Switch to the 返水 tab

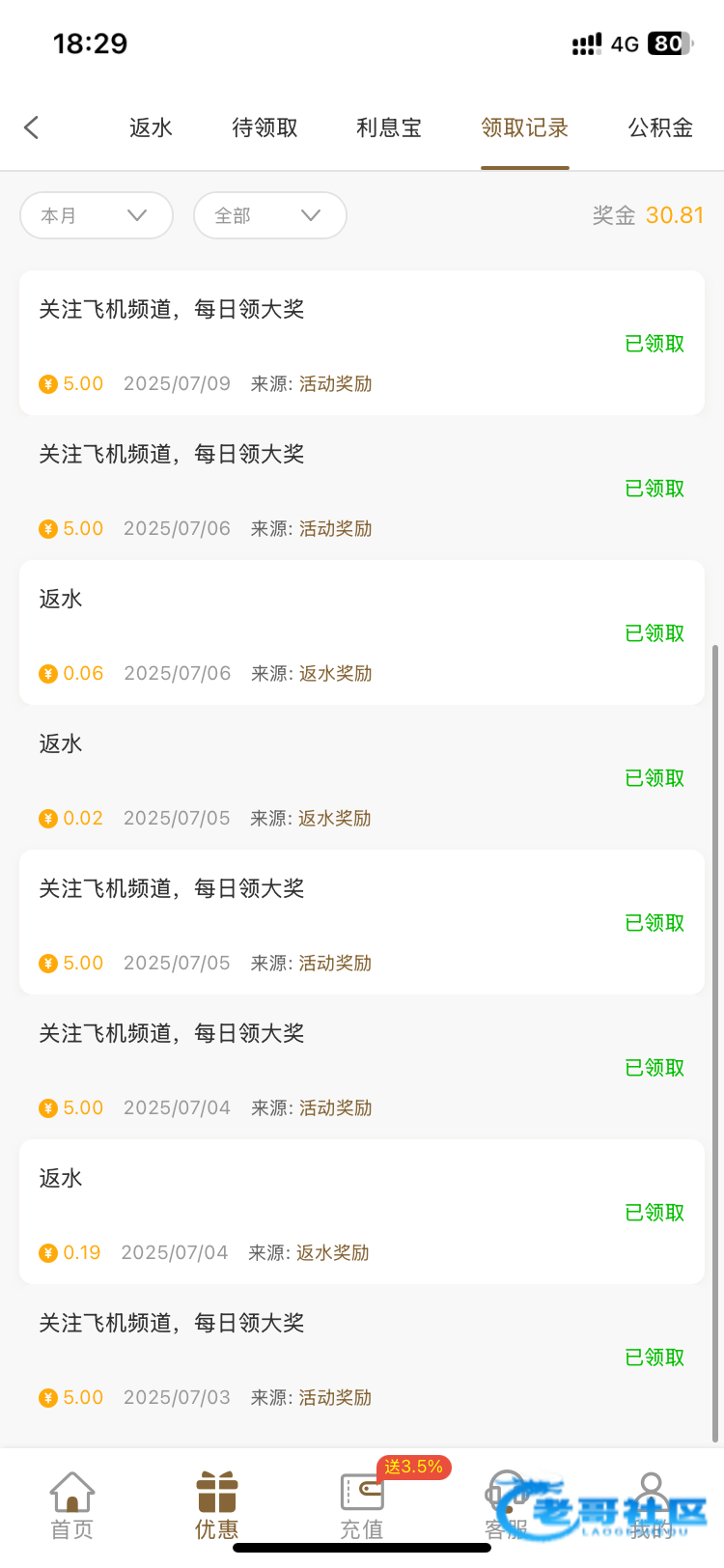(151, 127)
